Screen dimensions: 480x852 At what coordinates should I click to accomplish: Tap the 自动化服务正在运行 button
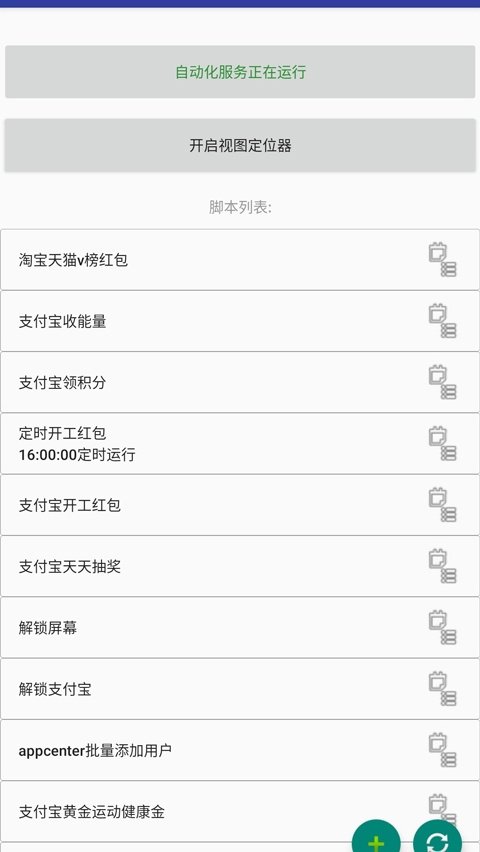(x=240, y=72)
